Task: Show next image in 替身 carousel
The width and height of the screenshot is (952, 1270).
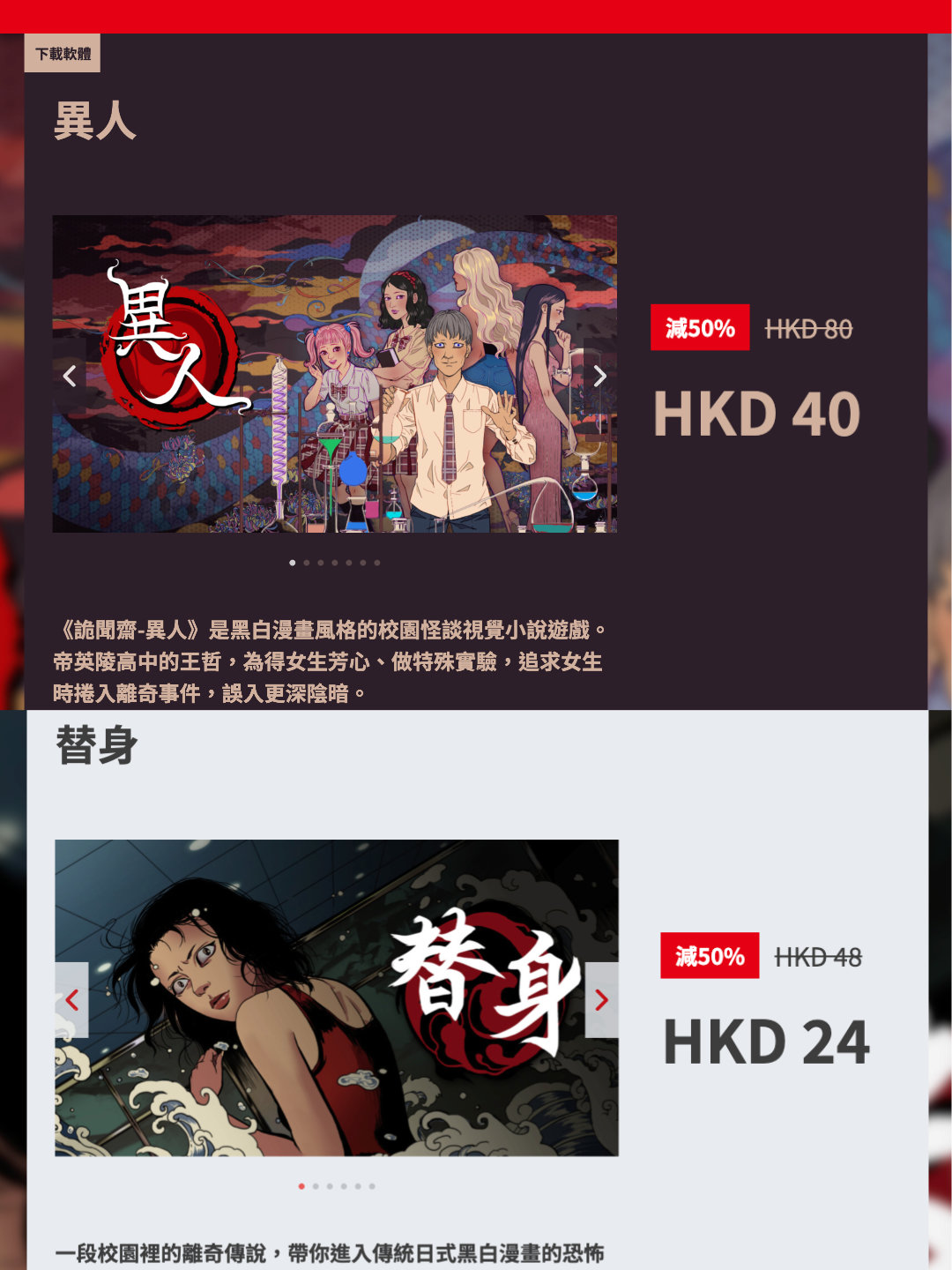Action: pos(601,1000)
